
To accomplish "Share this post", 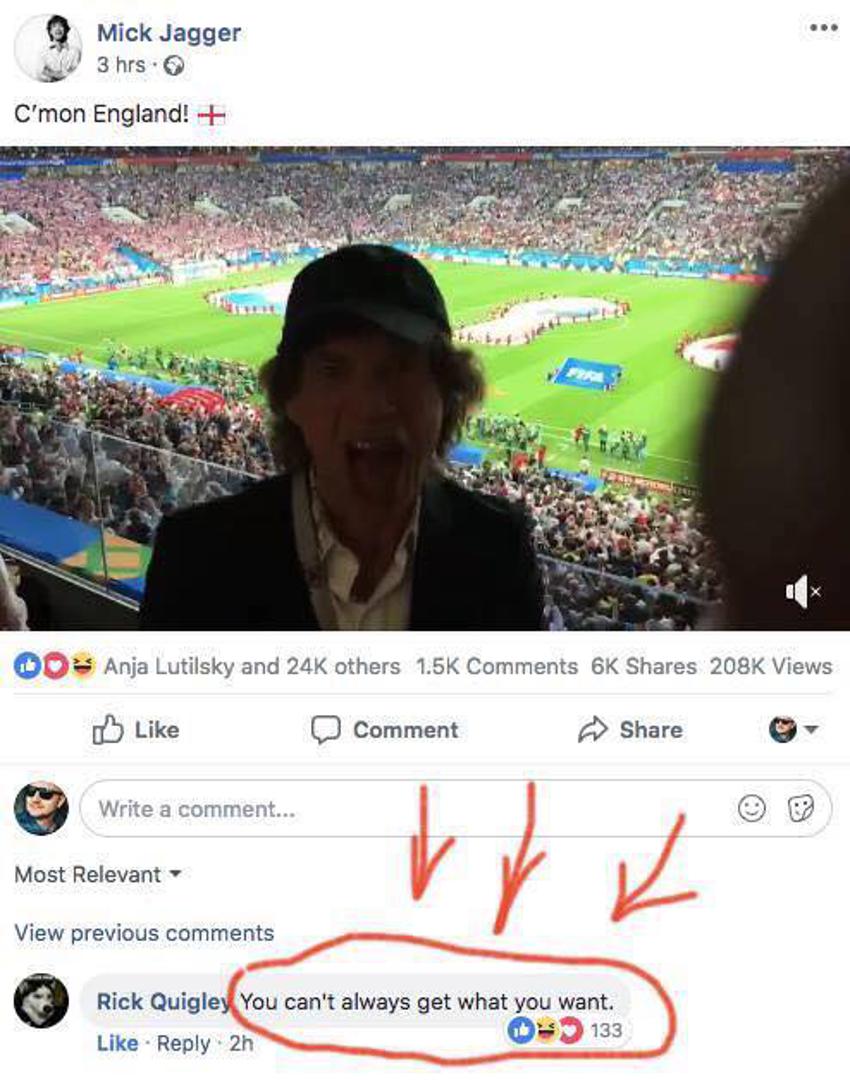I will pyautogui.click(x=631, y=730).
